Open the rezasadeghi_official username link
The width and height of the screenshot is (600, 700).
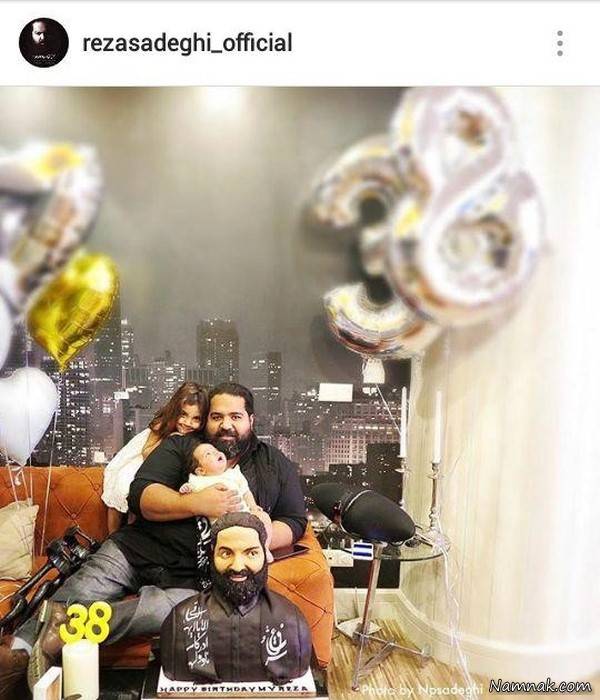pyautogui.click(x=187, y=43)
